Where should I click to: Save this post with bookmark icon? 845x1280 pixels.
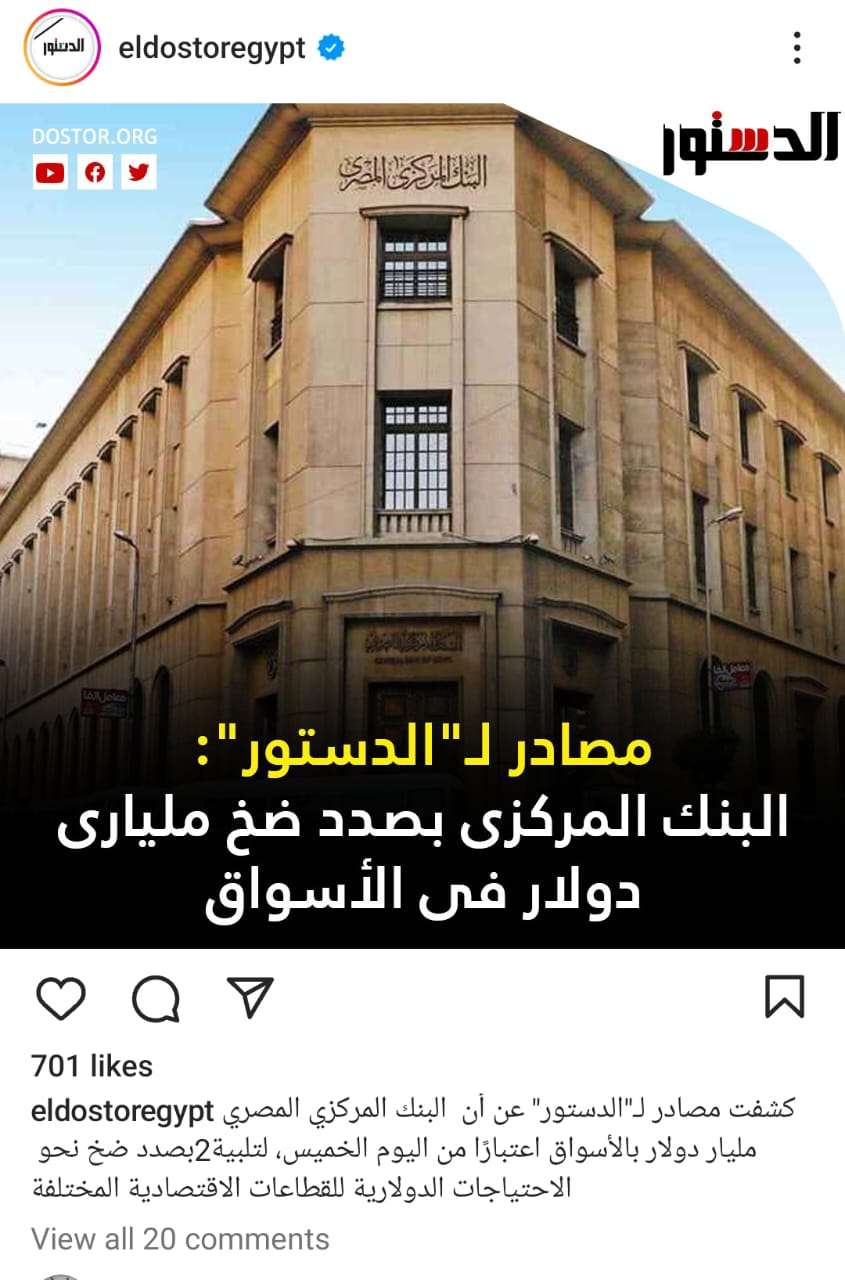784,997
